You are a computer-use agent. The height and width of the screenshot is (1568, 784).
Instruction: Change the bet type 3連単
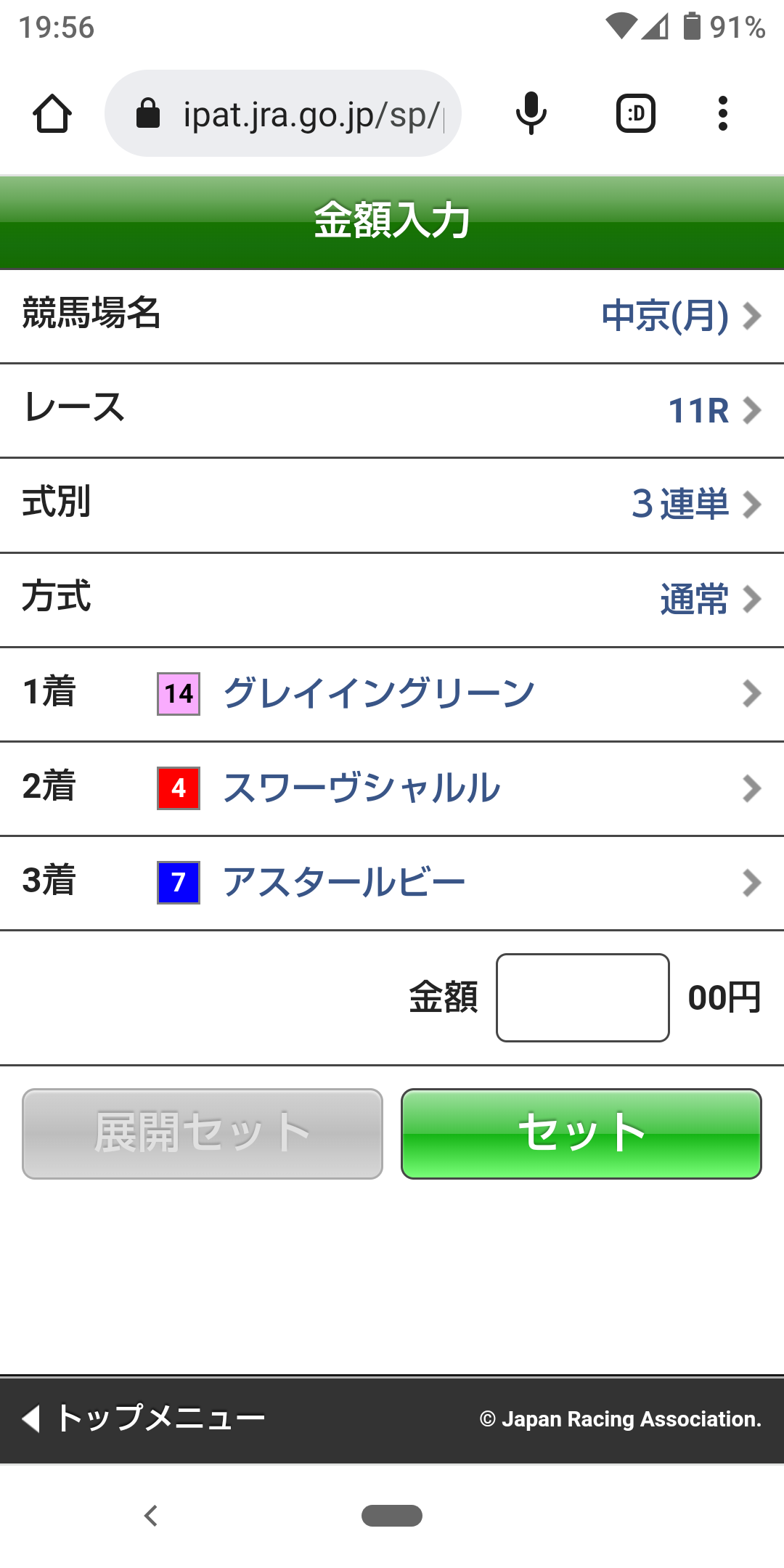(x=695, y=505)
